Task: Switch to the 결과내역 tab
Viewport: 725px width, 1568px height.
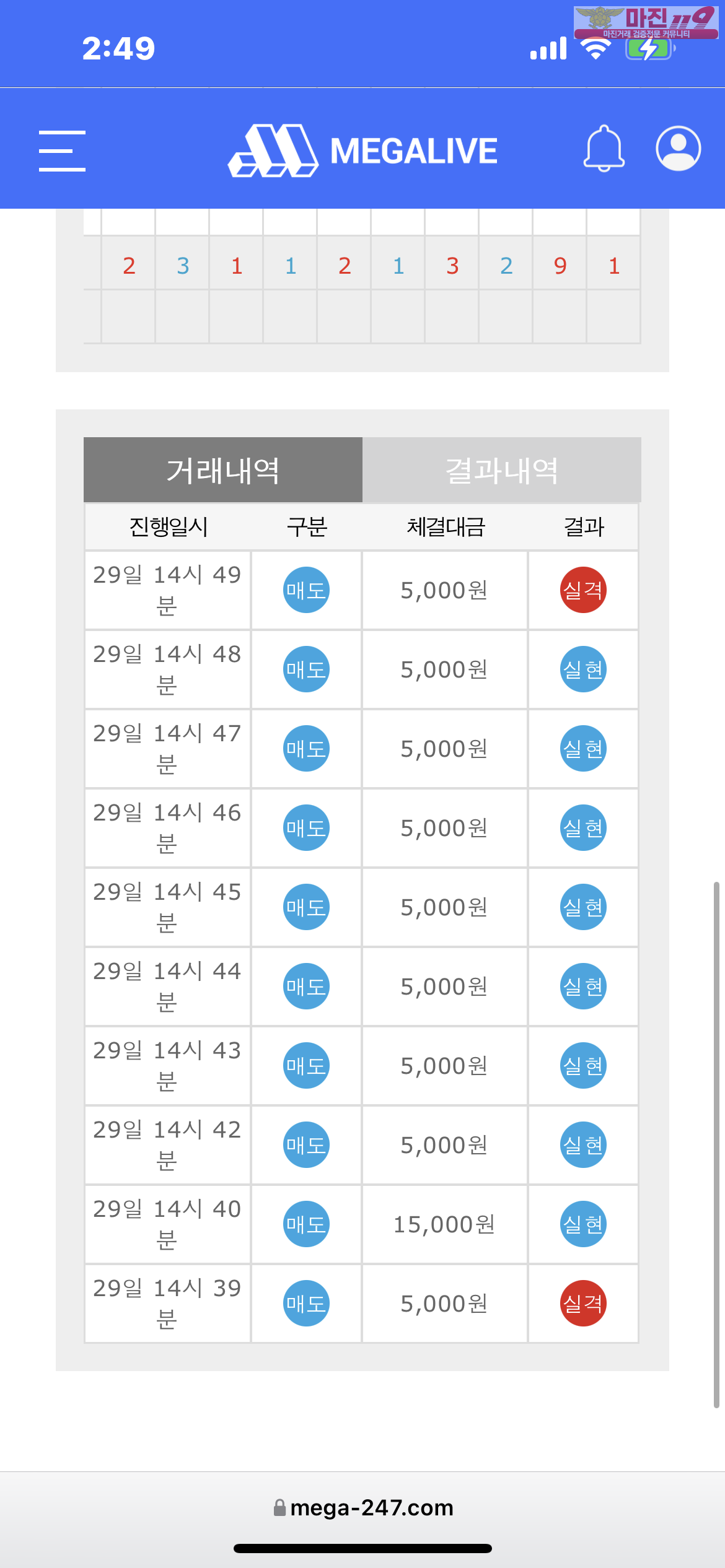Action: pyautogui.click(x=501, y=470)
